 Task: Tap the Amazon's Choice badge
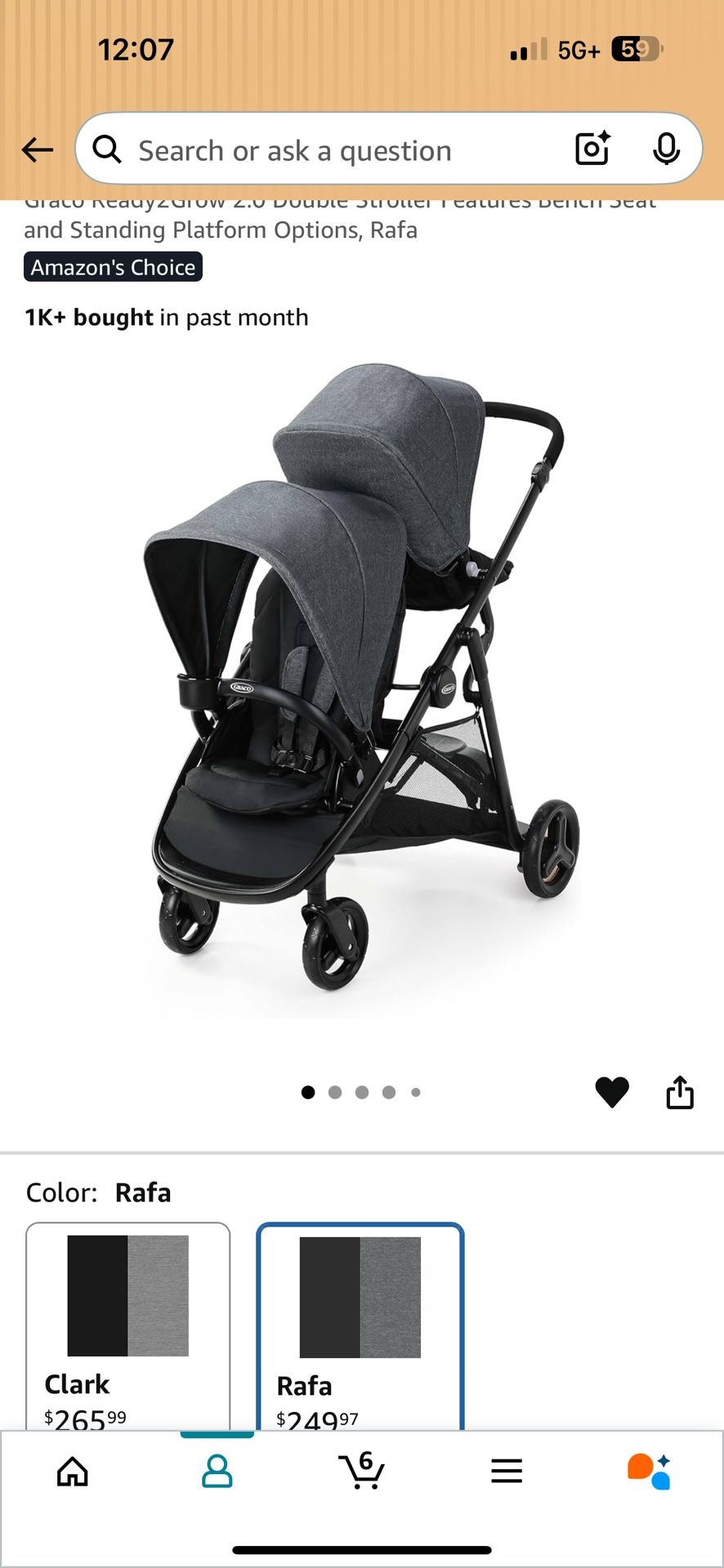coord(113,266)
